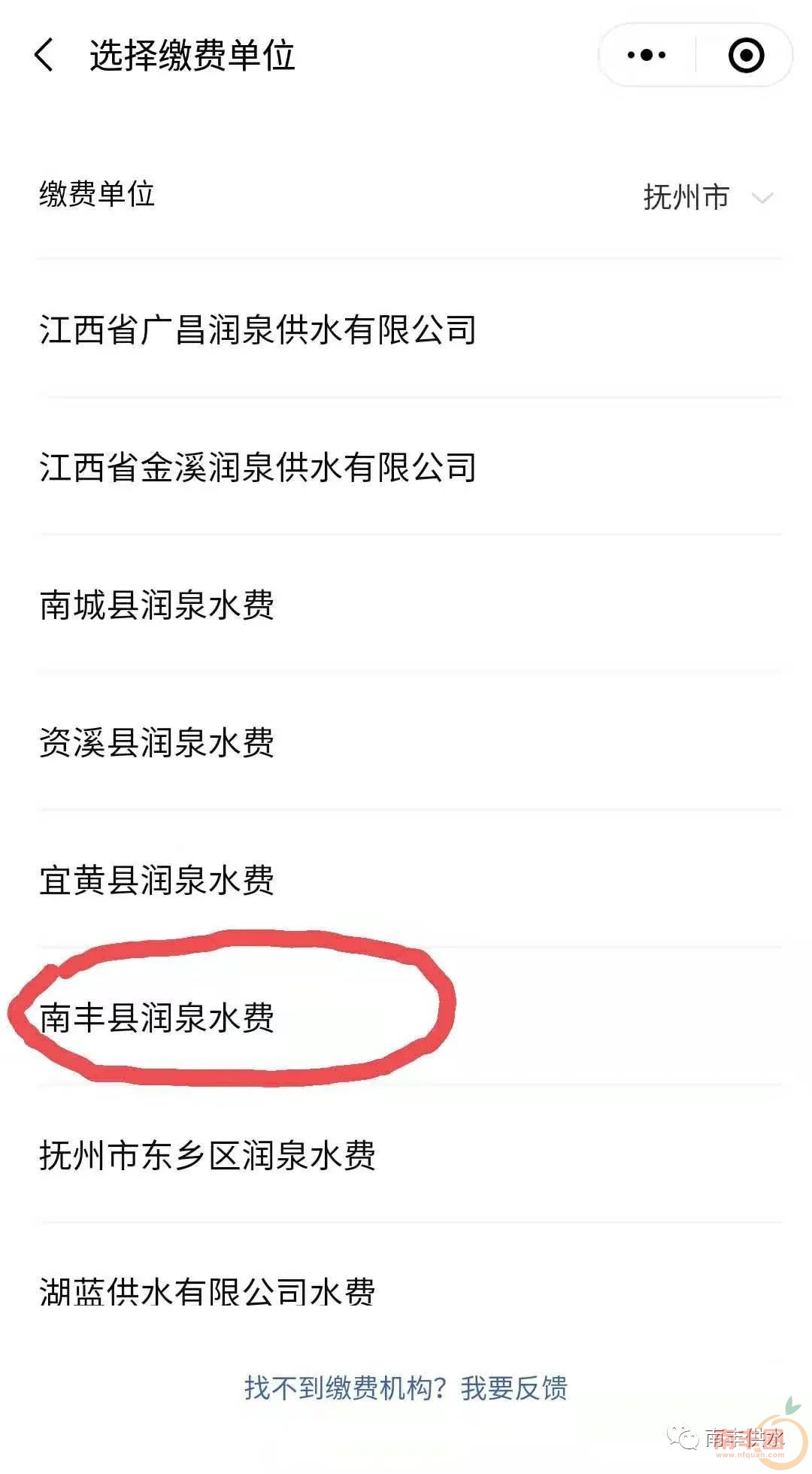Choose 江西省金溪润泉供水有限公司
This screenshot has width=812, height=1474.
point(257,467)
